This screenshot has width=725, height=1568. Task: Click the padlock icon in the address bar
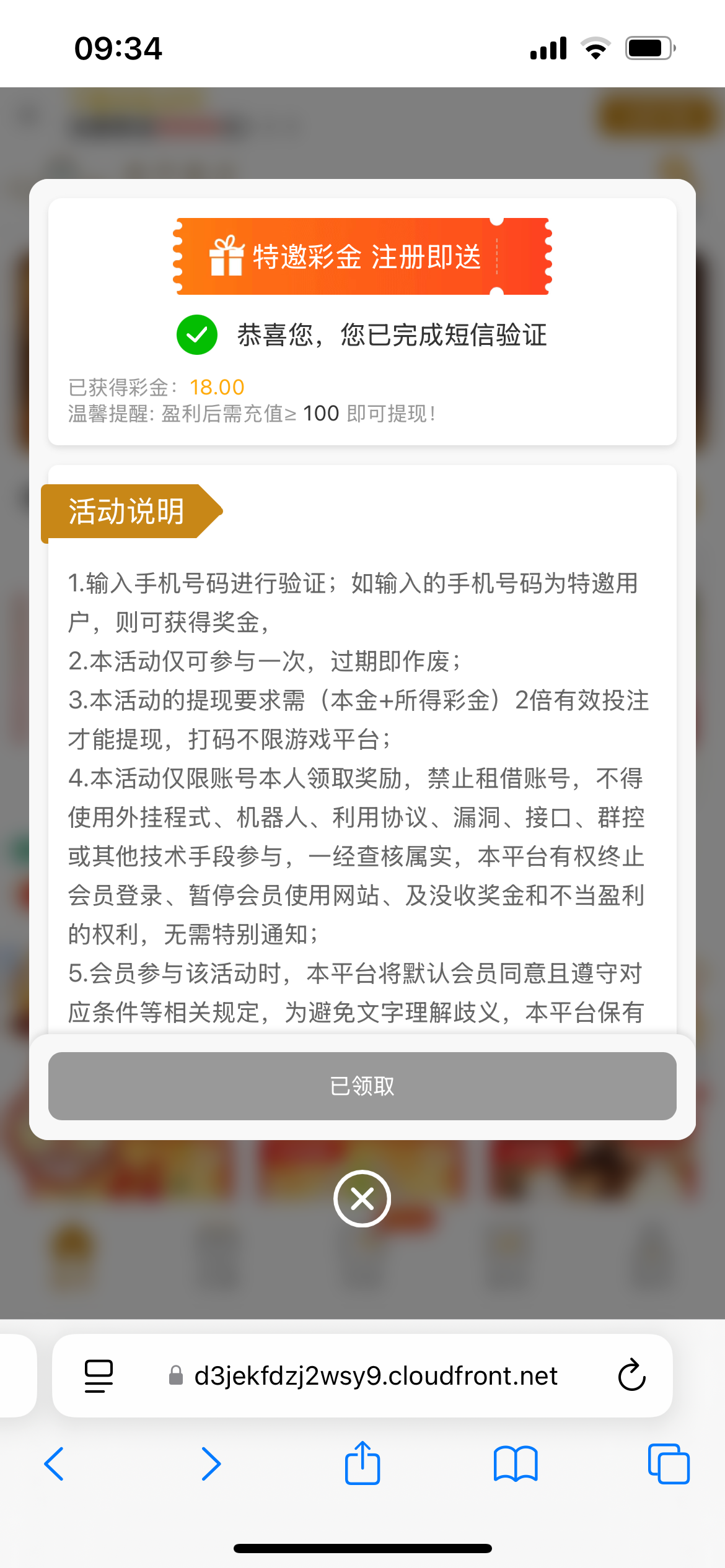[175, 1376]
